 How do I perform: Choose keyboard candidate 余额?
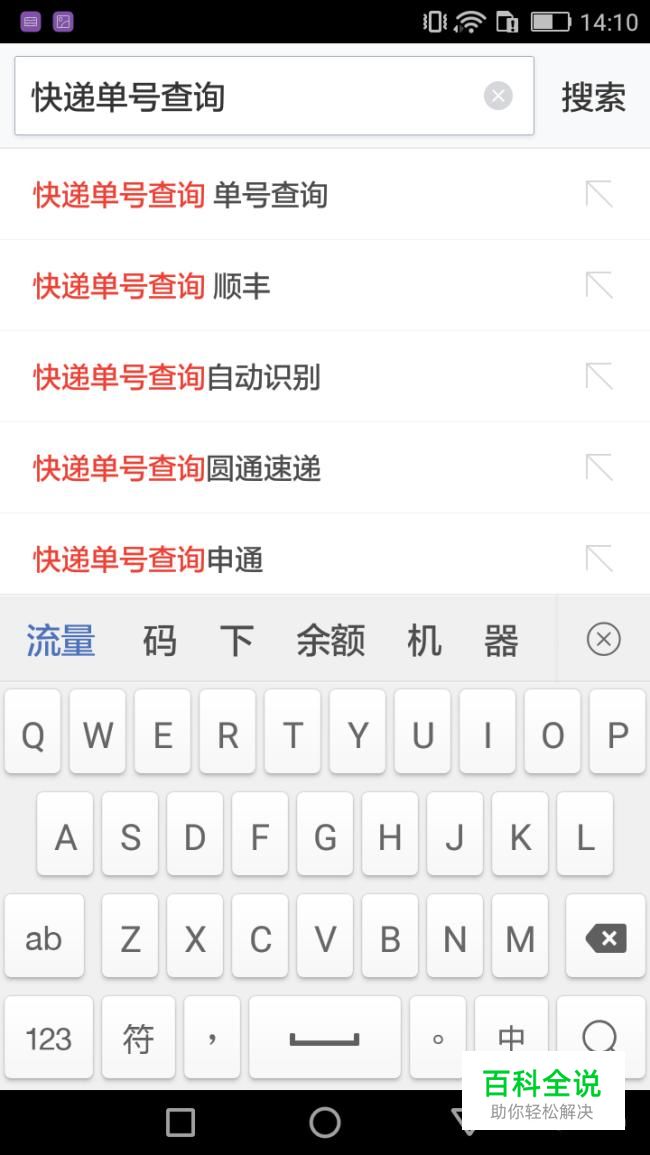pyautogui.click(x=330, y=640)
